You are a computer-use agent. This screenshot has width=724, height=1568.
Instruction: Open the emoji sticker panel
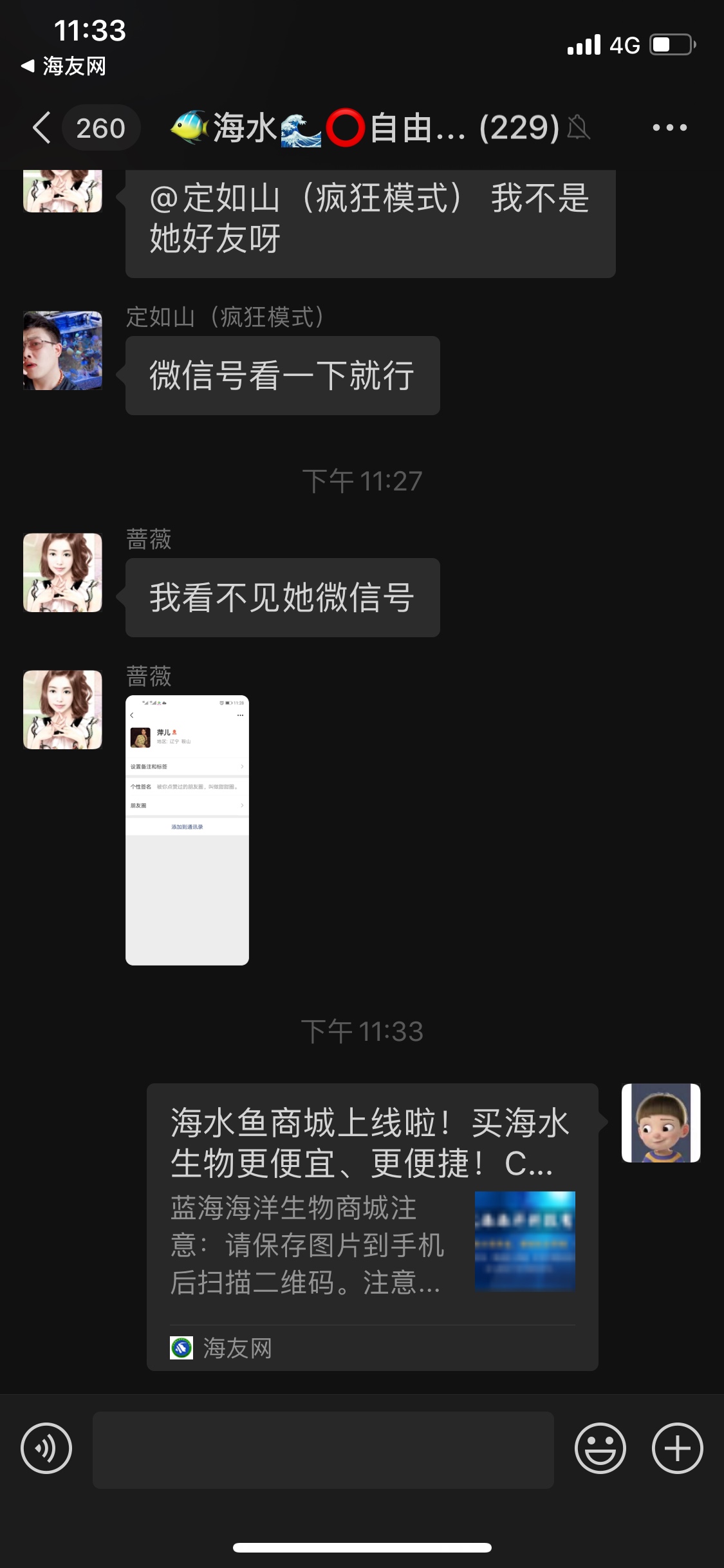(x=600, y=1448)
